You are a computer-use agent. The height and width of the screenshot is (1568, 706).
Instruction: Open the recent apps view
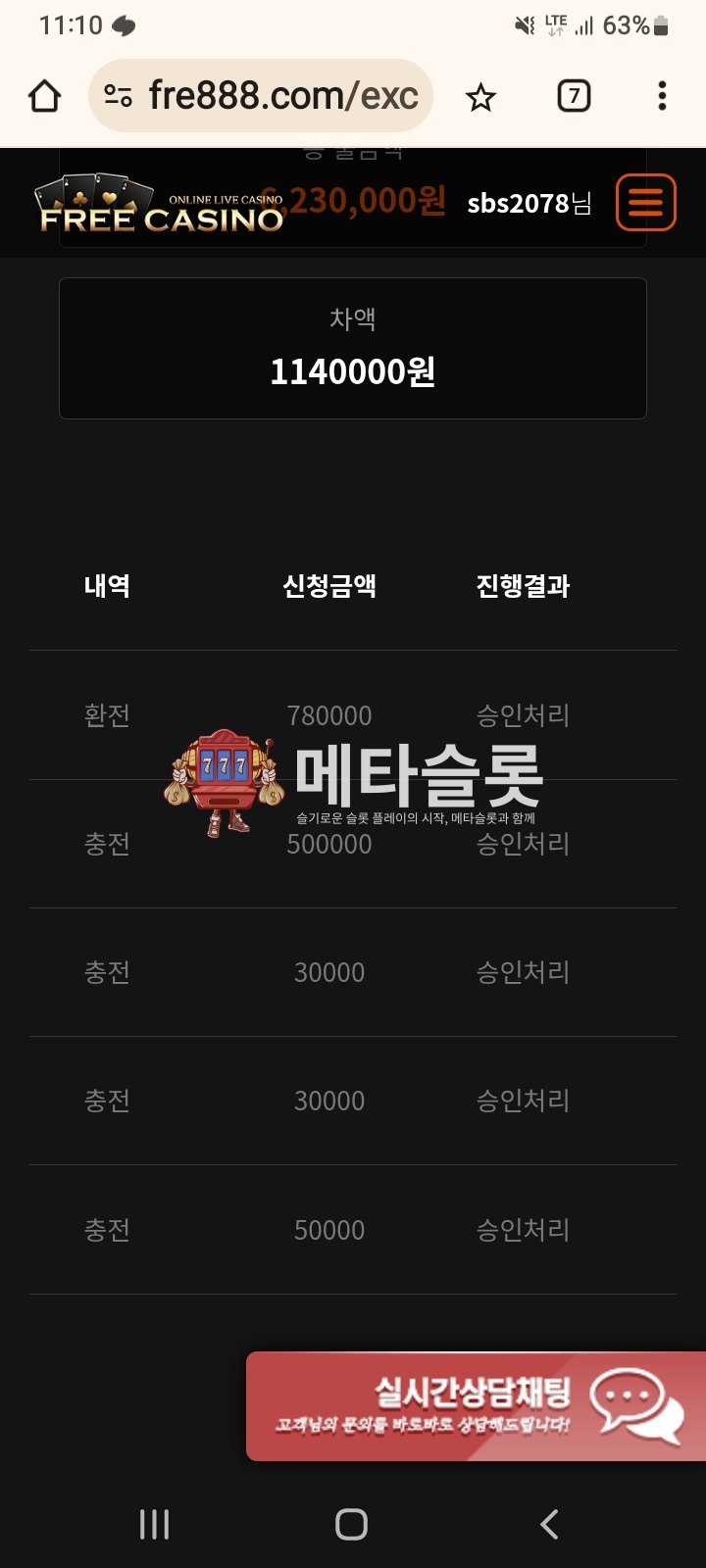point(154,1524)
